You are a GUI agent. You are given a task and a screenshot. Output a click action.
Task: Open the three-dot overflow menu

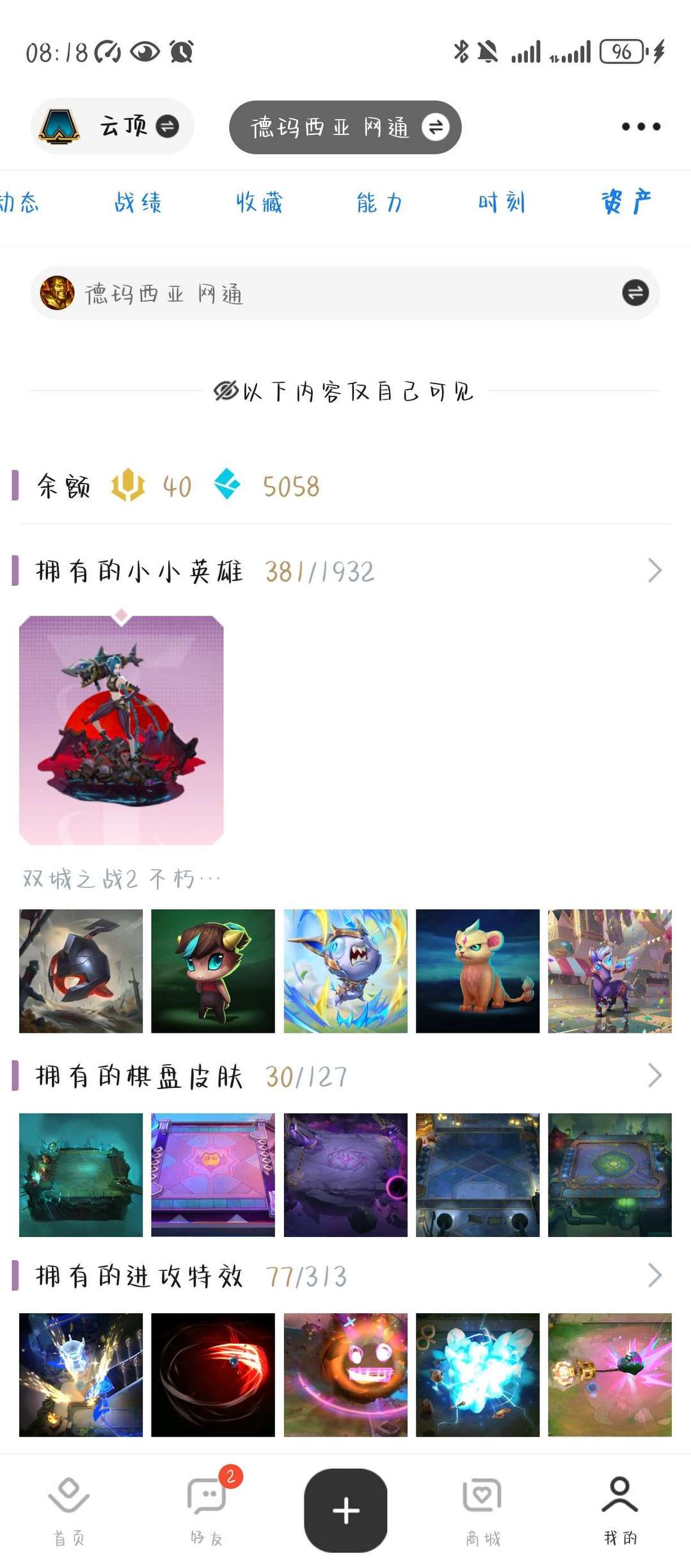640,127
